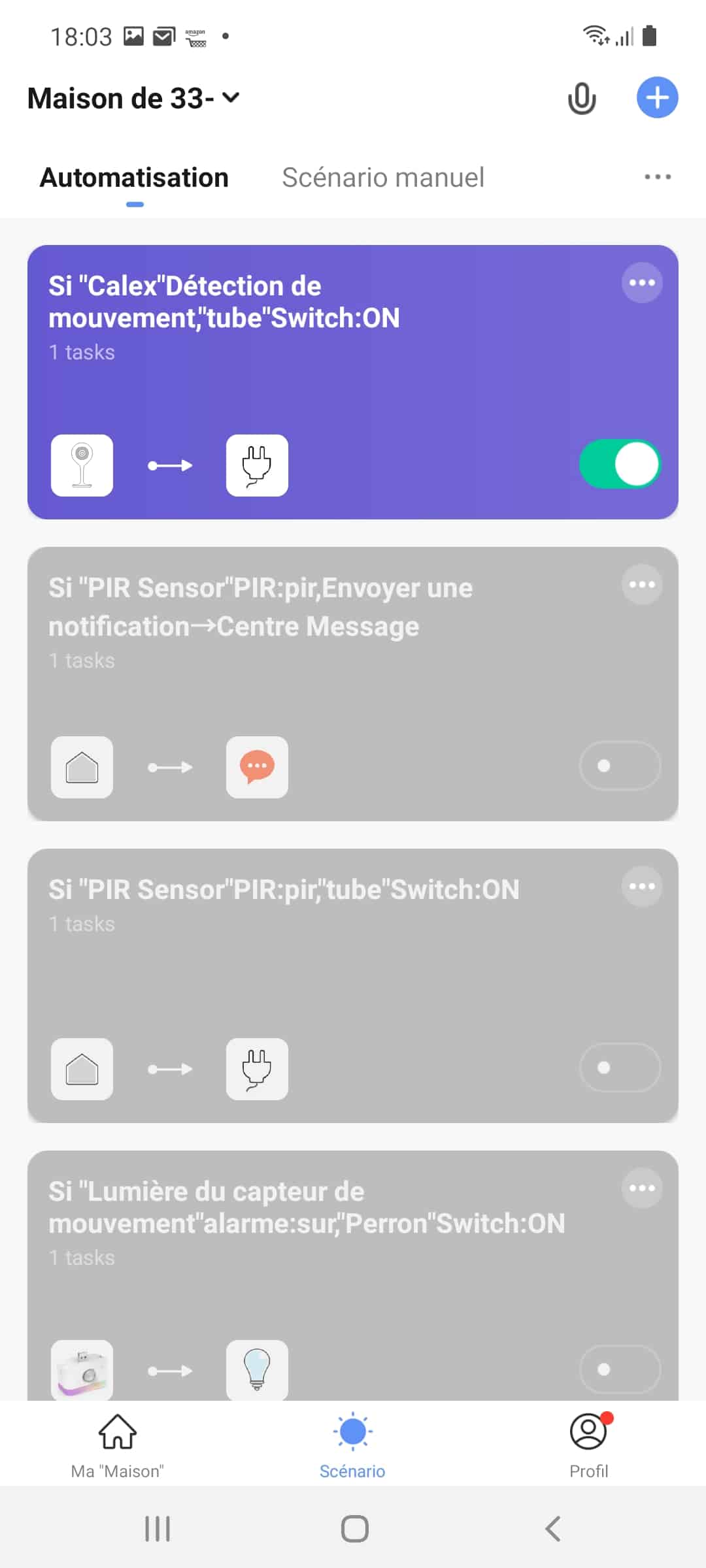Open the Lumière du capteur de mouvement card
The height and width of the screenshot is (1568, 706).
[353, 1275]
